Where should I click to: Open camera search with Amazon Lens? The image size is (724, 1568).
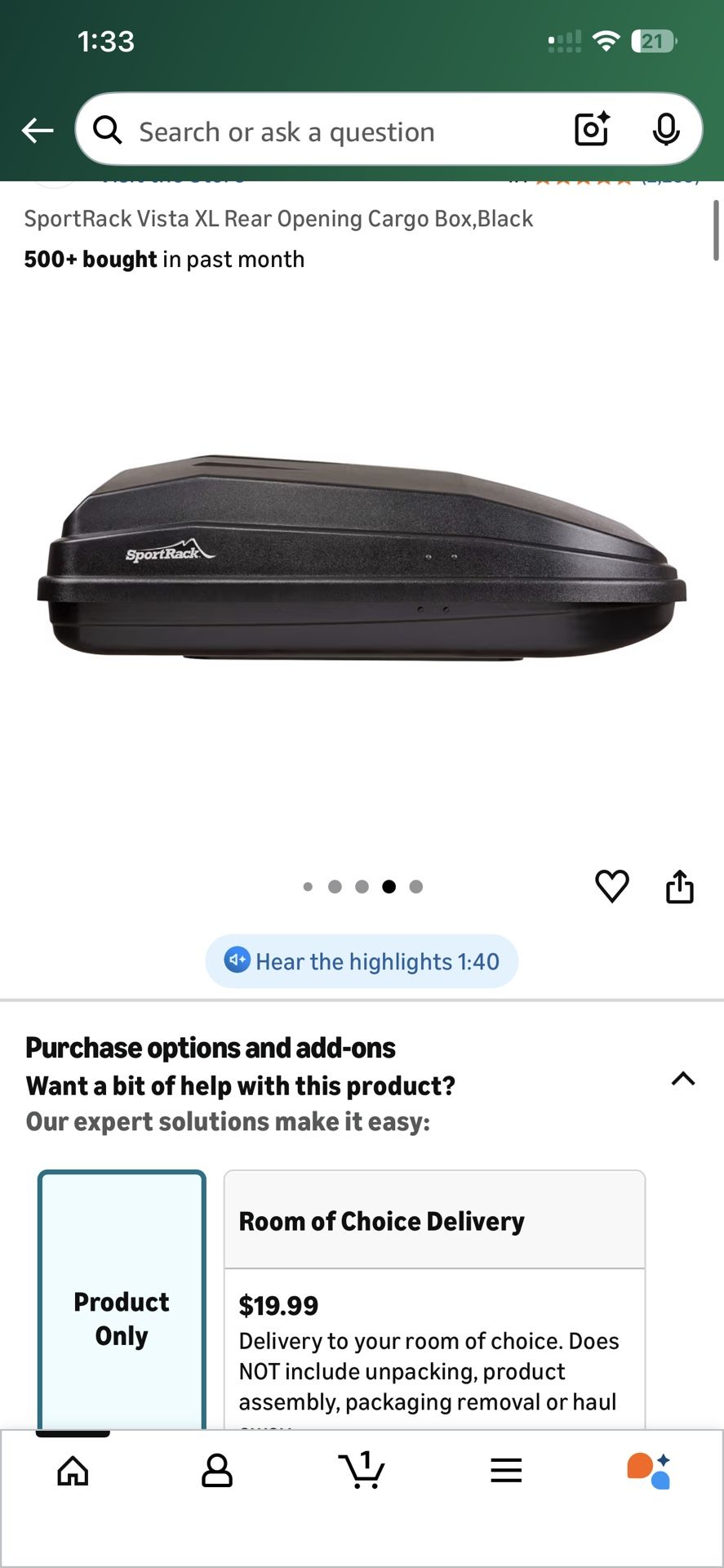pos(590,129)
